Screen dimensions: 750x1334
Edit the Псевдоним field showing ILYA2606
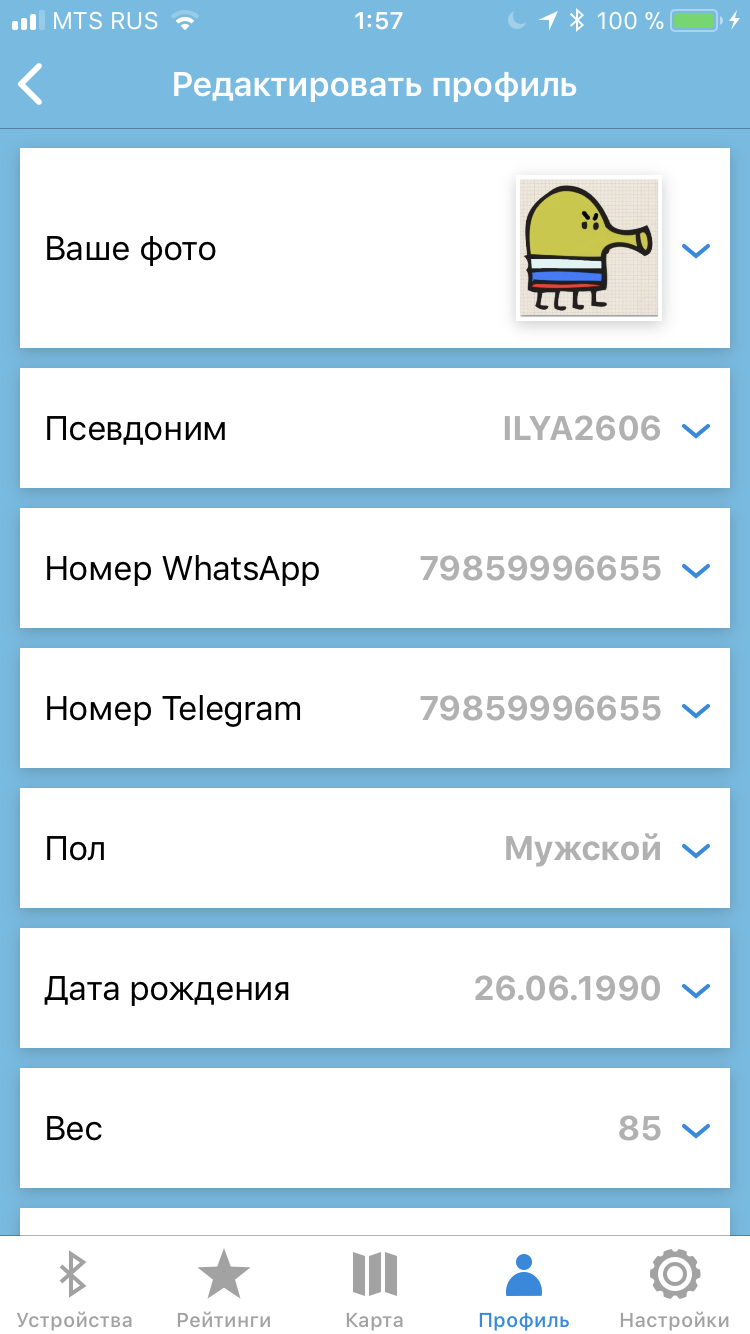[374, 429]
